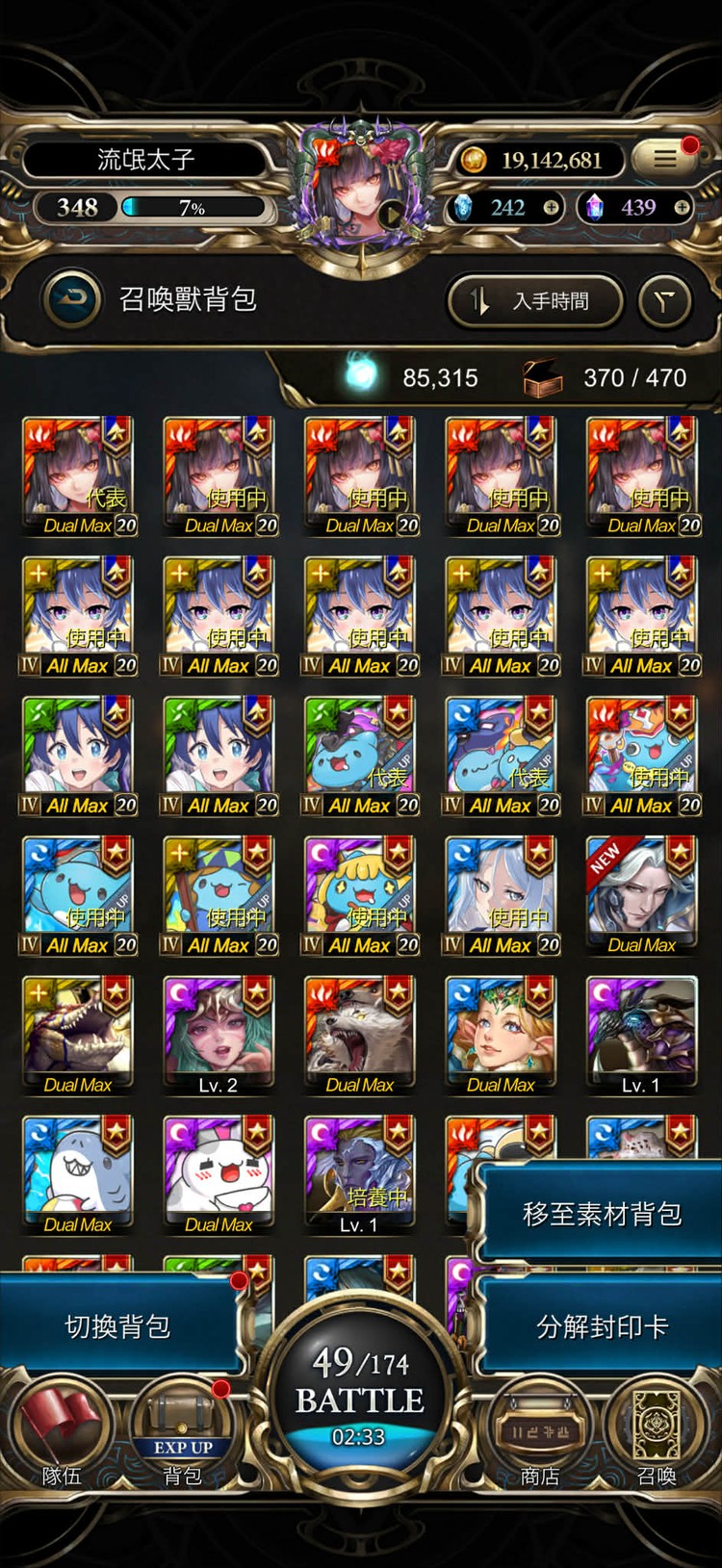722x1568 pixels.
Task: Select the Lv. 2 green-haired card
Action: 219,1035
